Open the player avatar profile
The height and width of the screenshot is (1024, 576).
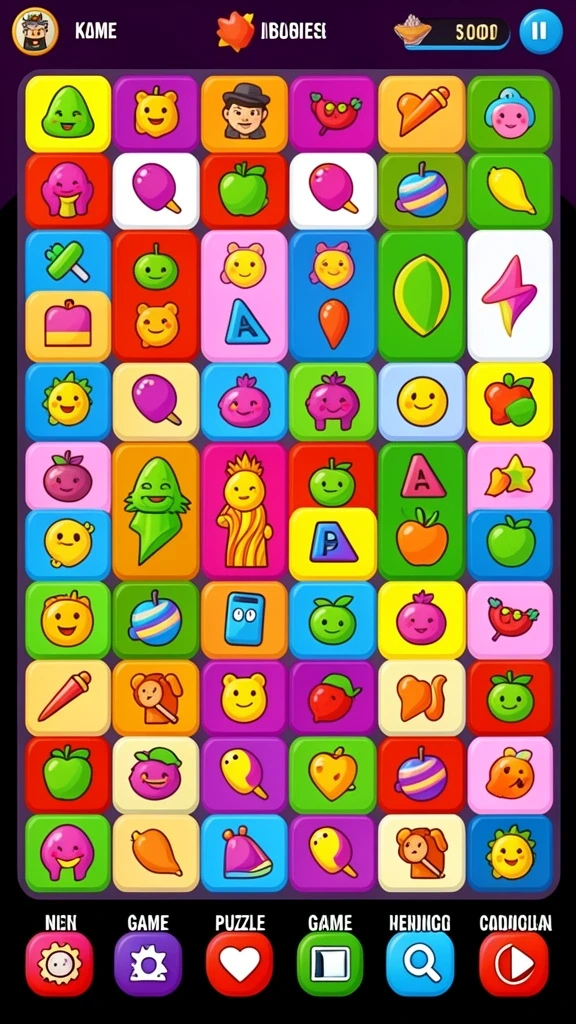pyautogui.click(x=35, y=31)
